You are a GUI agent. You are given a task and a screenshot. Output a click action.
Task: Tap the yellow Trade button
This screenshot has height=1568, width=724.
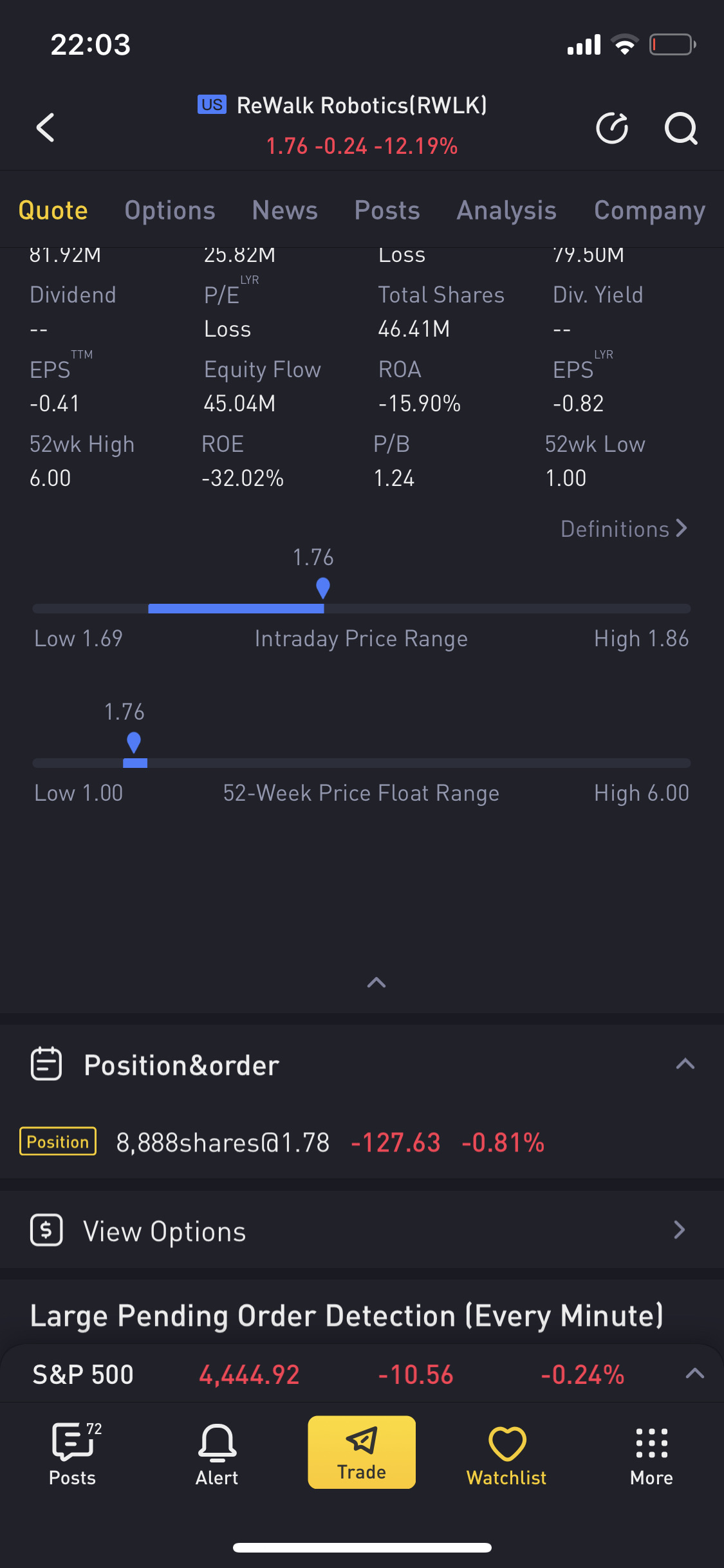(362, 1452)
